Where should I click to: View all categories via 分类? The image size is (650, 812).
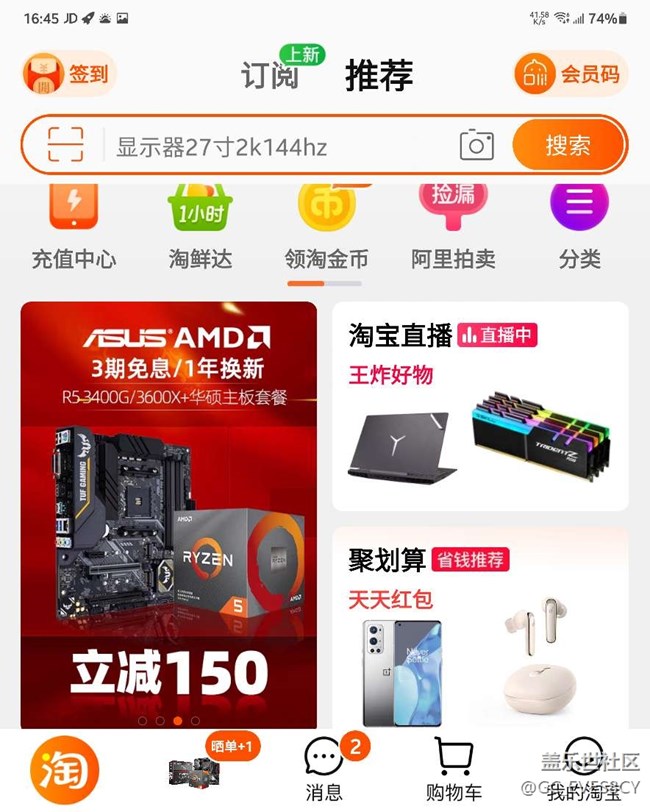pyautogui.click(x=579, y=226)
